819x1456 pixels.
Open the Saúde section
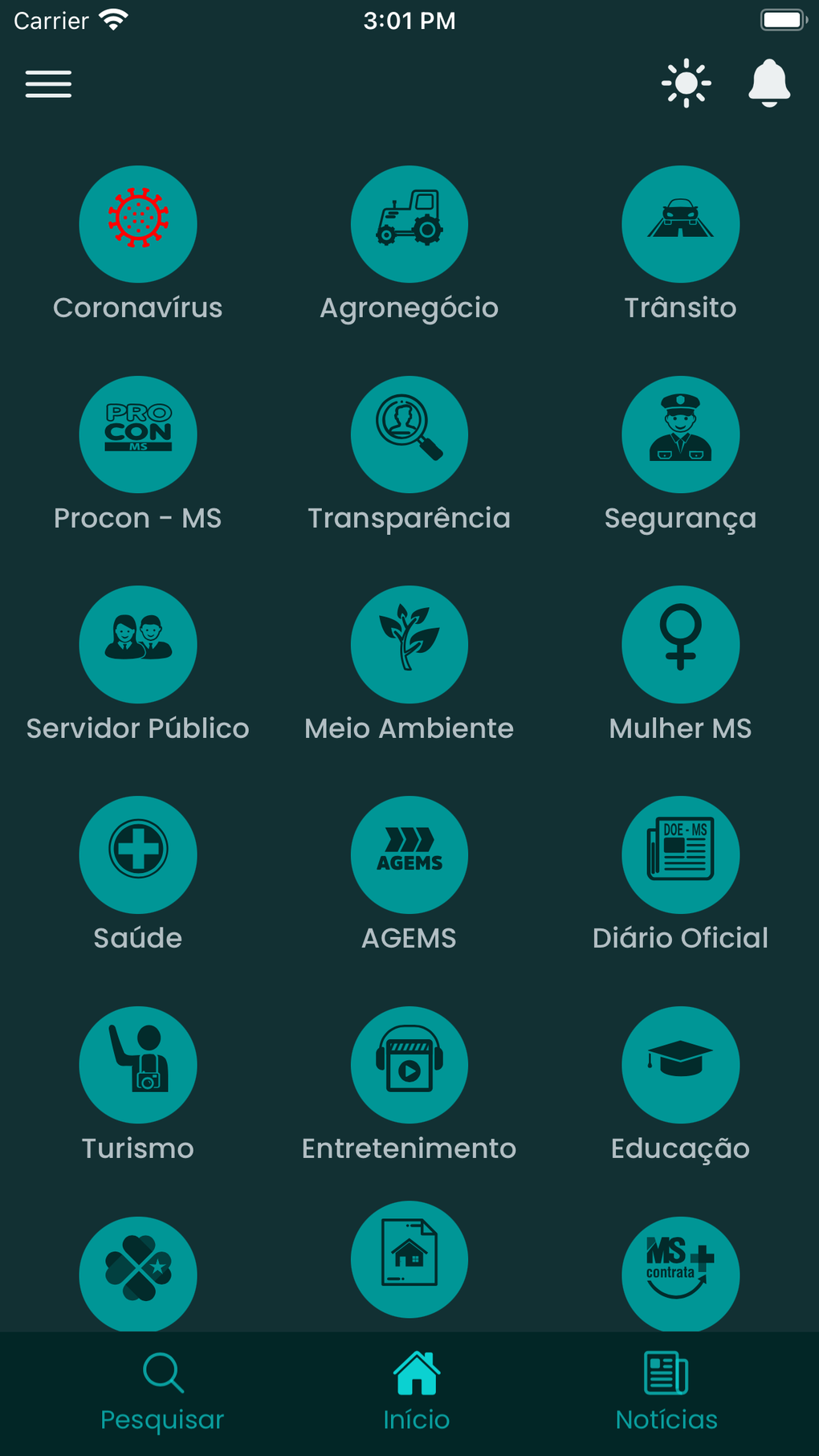click(138, 854)
